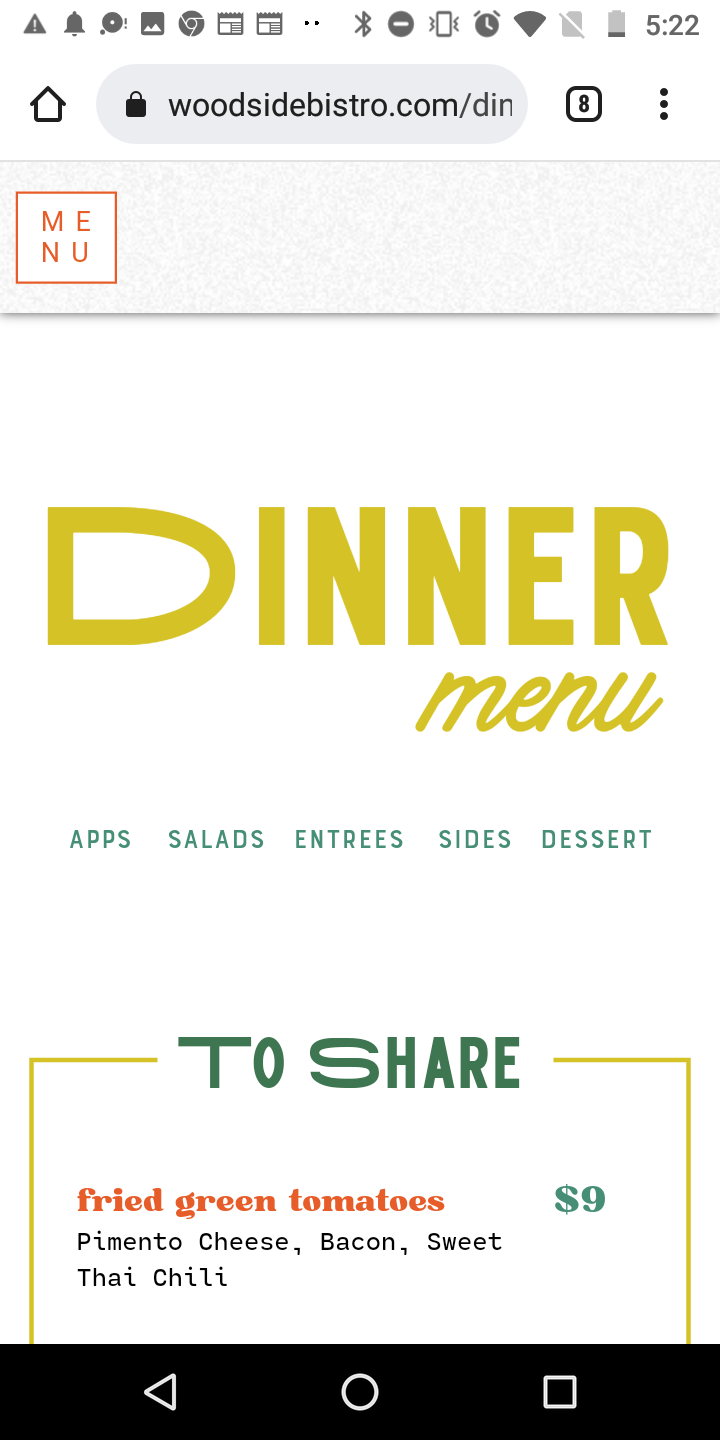Open Chrome's three-dot overflow menu
This screenshot has height=1440, width=720.
(664, 104)
